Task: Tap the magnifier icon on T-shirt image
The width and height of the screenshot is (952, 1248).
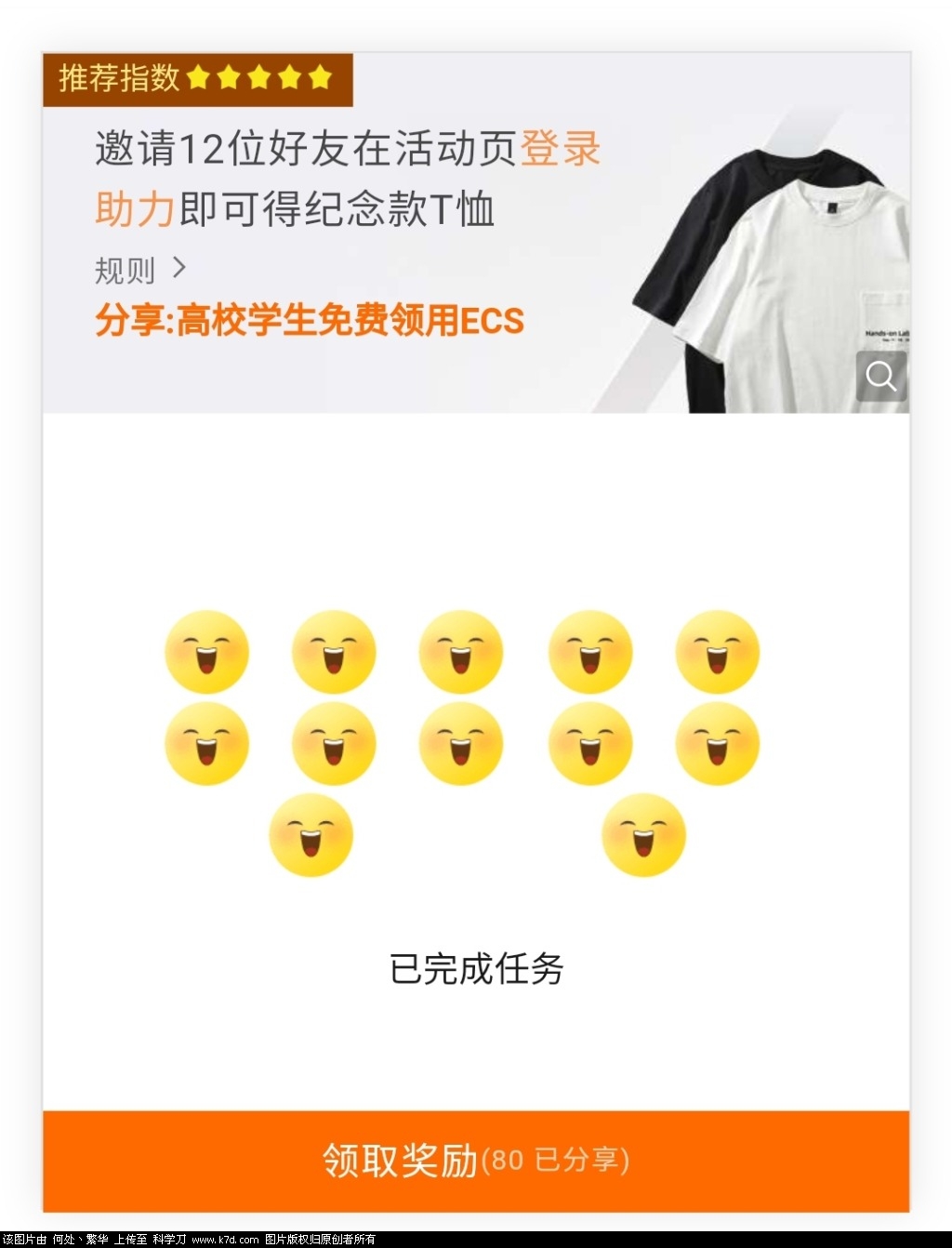Action: [x=880, y=377]
